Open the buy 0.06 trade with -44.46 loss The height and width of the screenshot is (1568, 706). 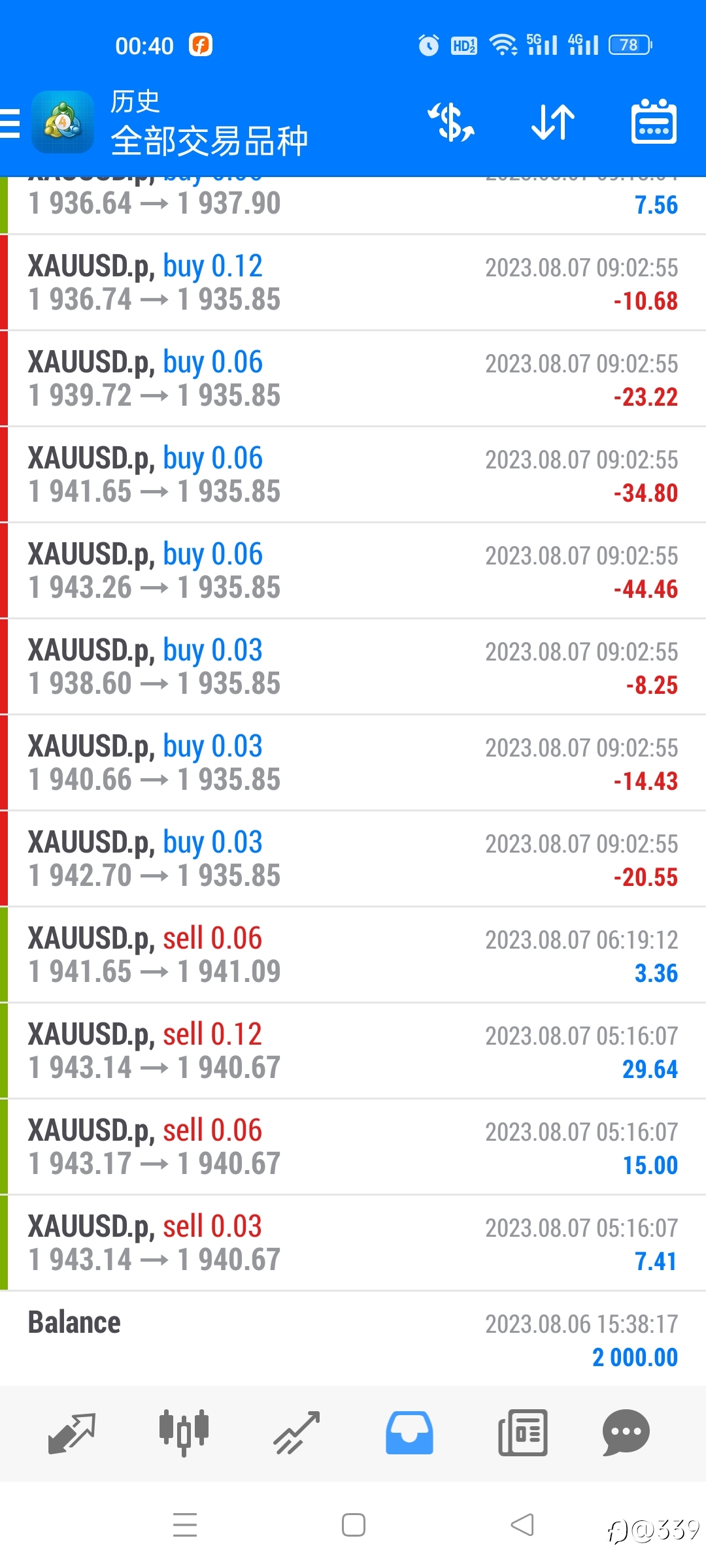[x=353, y=571]
